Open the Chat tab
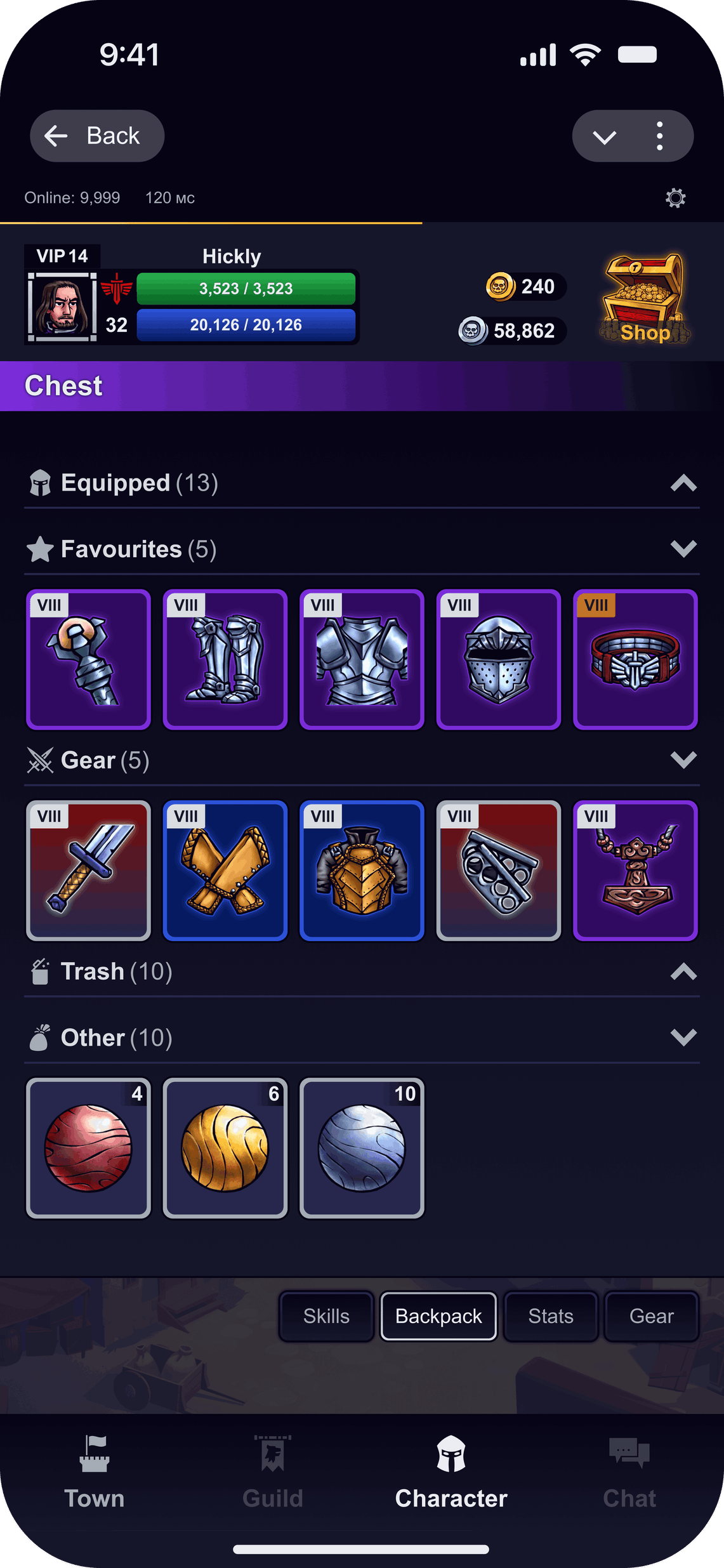The width and height of the screenshot is (724, 1568). 629,1472
